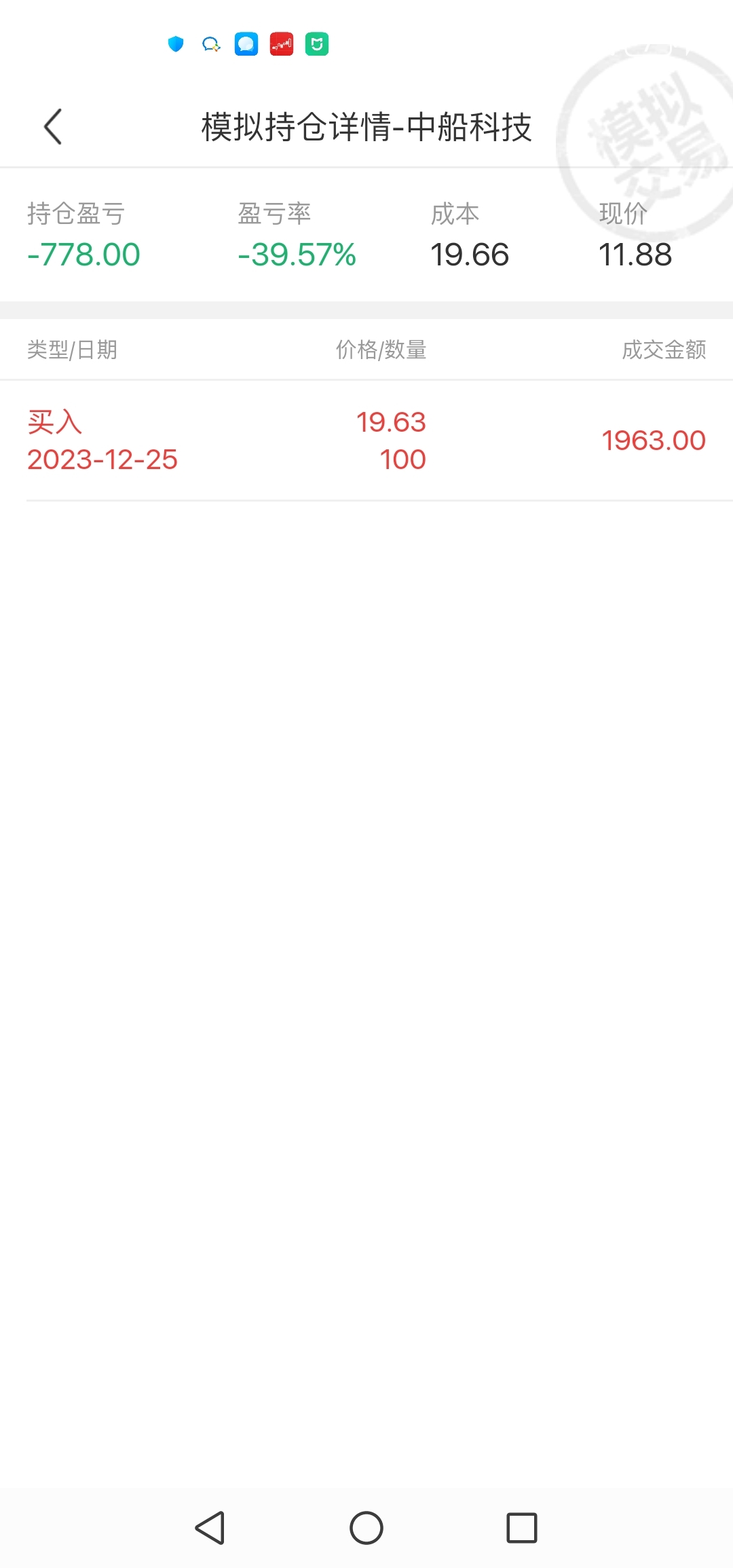Viewport: 733px width, 1568px height.
Task: Open the 买入 2023-12-25 trade record
Action: point(366,441)
